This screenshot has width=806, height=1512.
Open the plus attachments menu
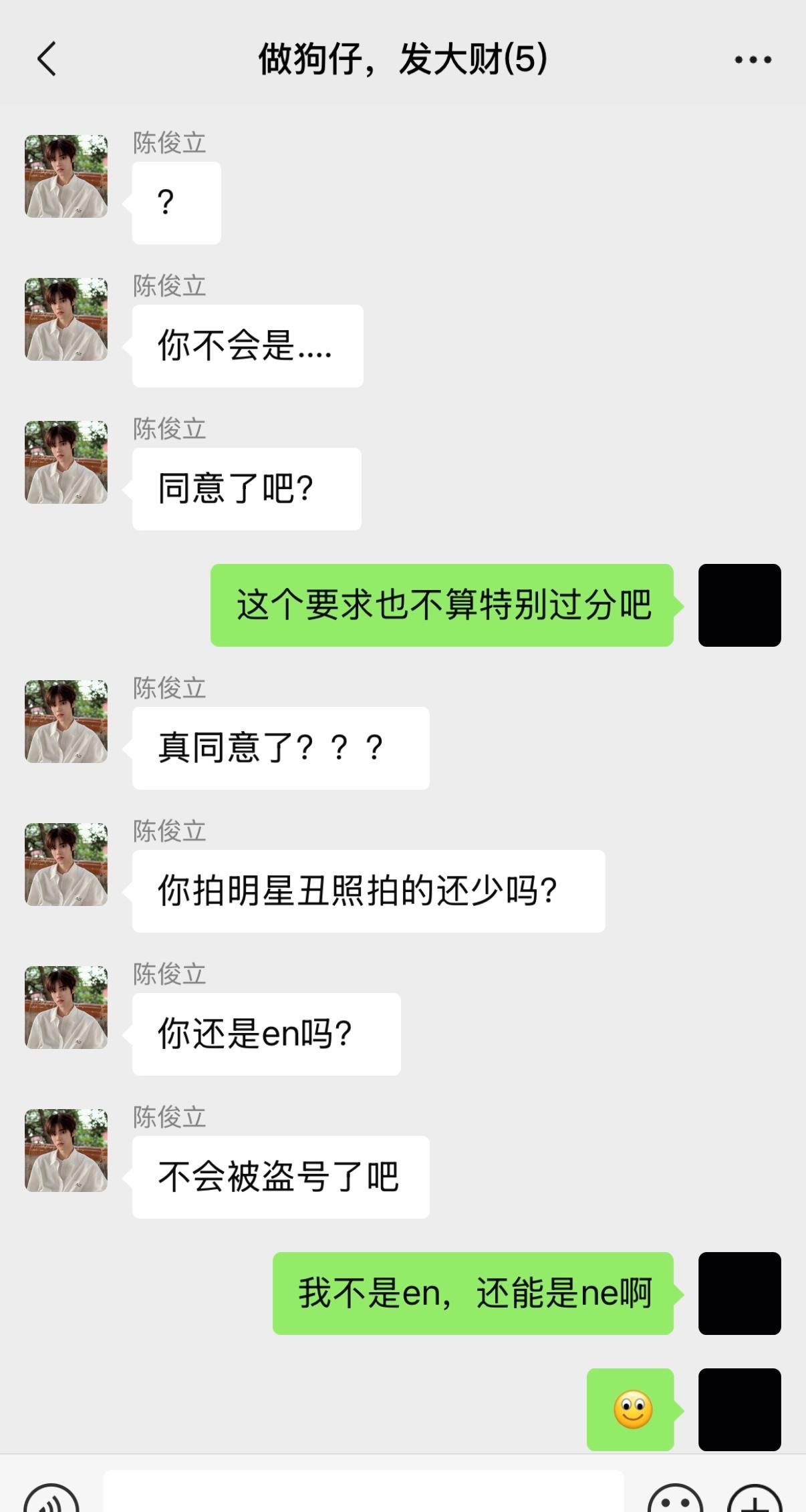point(755,1500)
